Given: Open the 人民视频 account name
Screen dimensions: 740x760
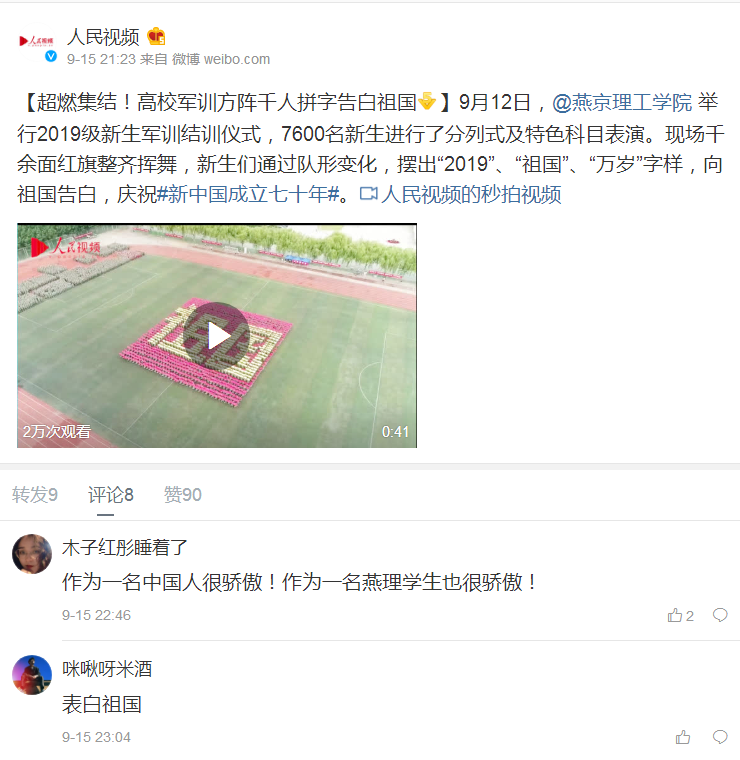Looking at the screenshot, I should click(103, 37).
